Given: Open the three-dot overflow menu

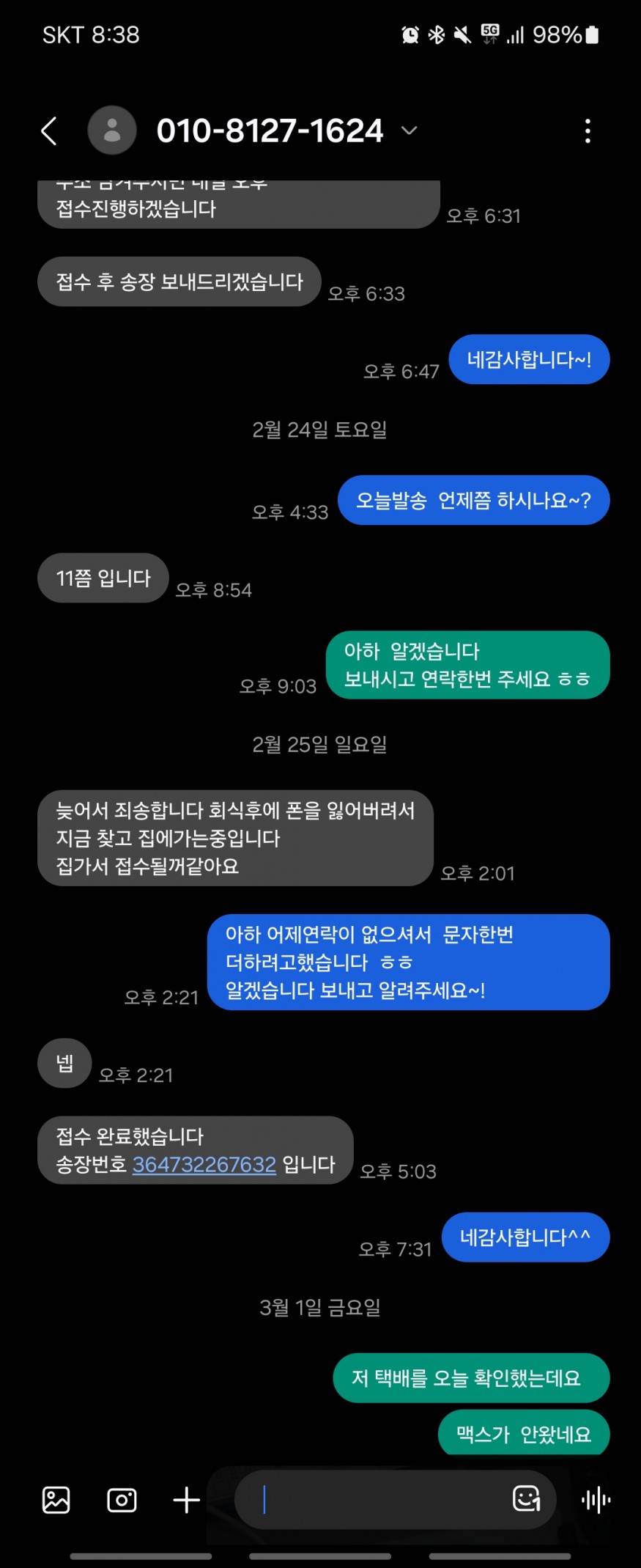Looking at the screenshot, I should coord(588,131).
